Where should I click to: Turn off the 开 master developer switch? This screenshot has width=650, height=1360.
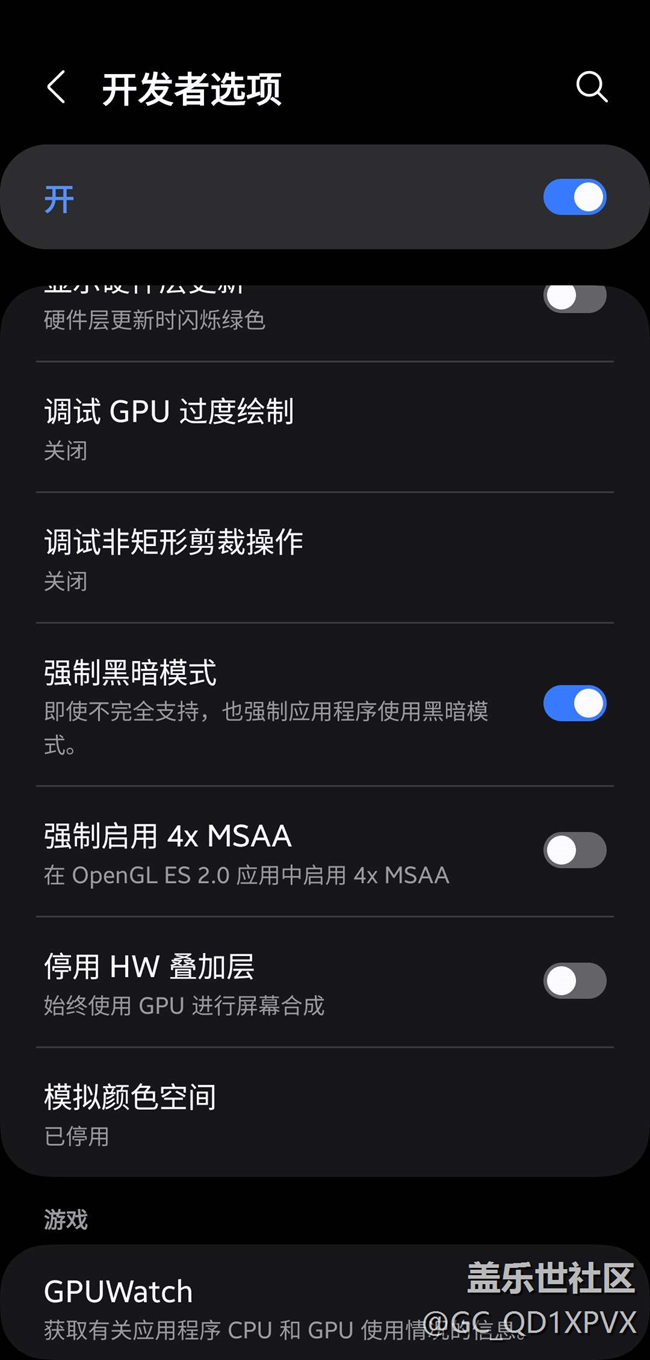pyautogui.click(x=575, y=197)
